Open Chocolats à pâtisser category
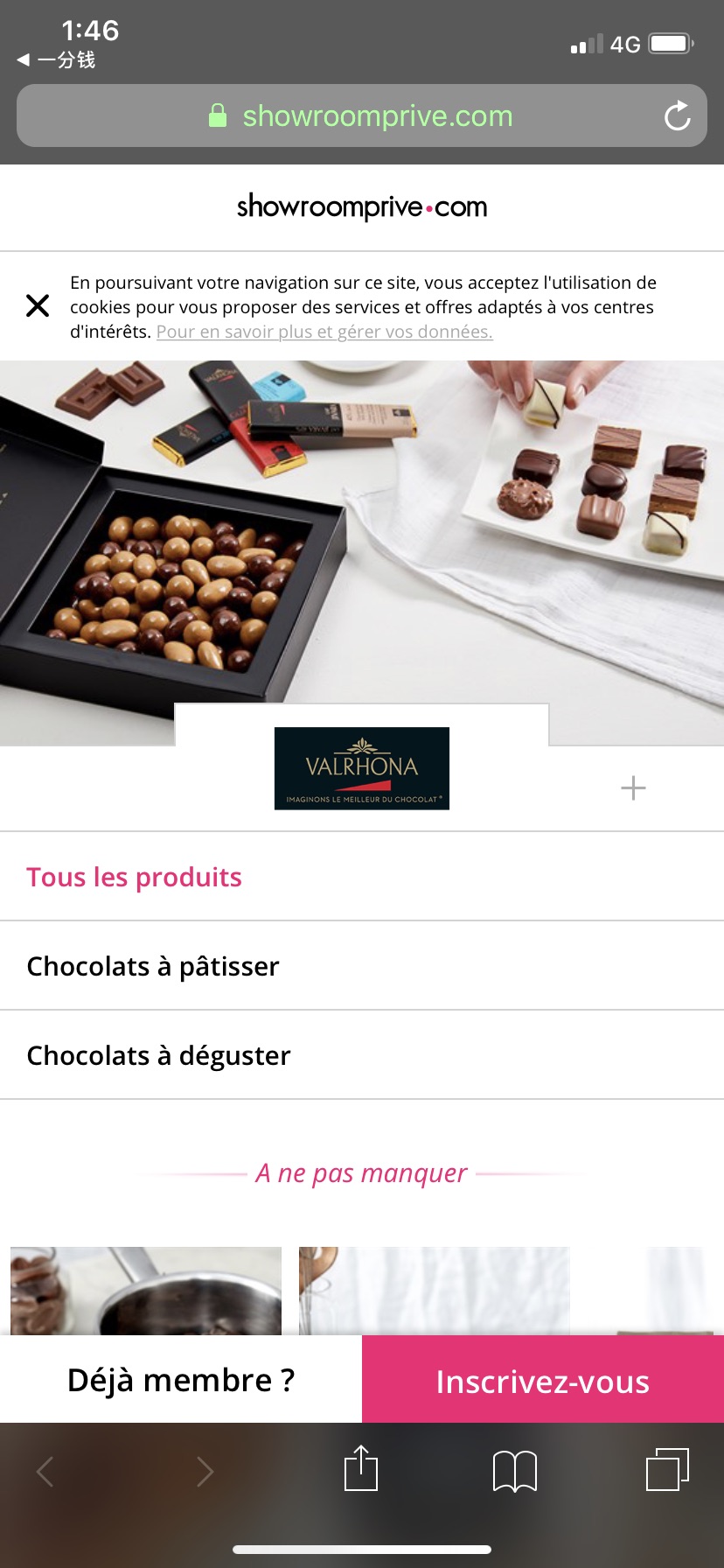724x1568 pixels. tap(362, 966)
